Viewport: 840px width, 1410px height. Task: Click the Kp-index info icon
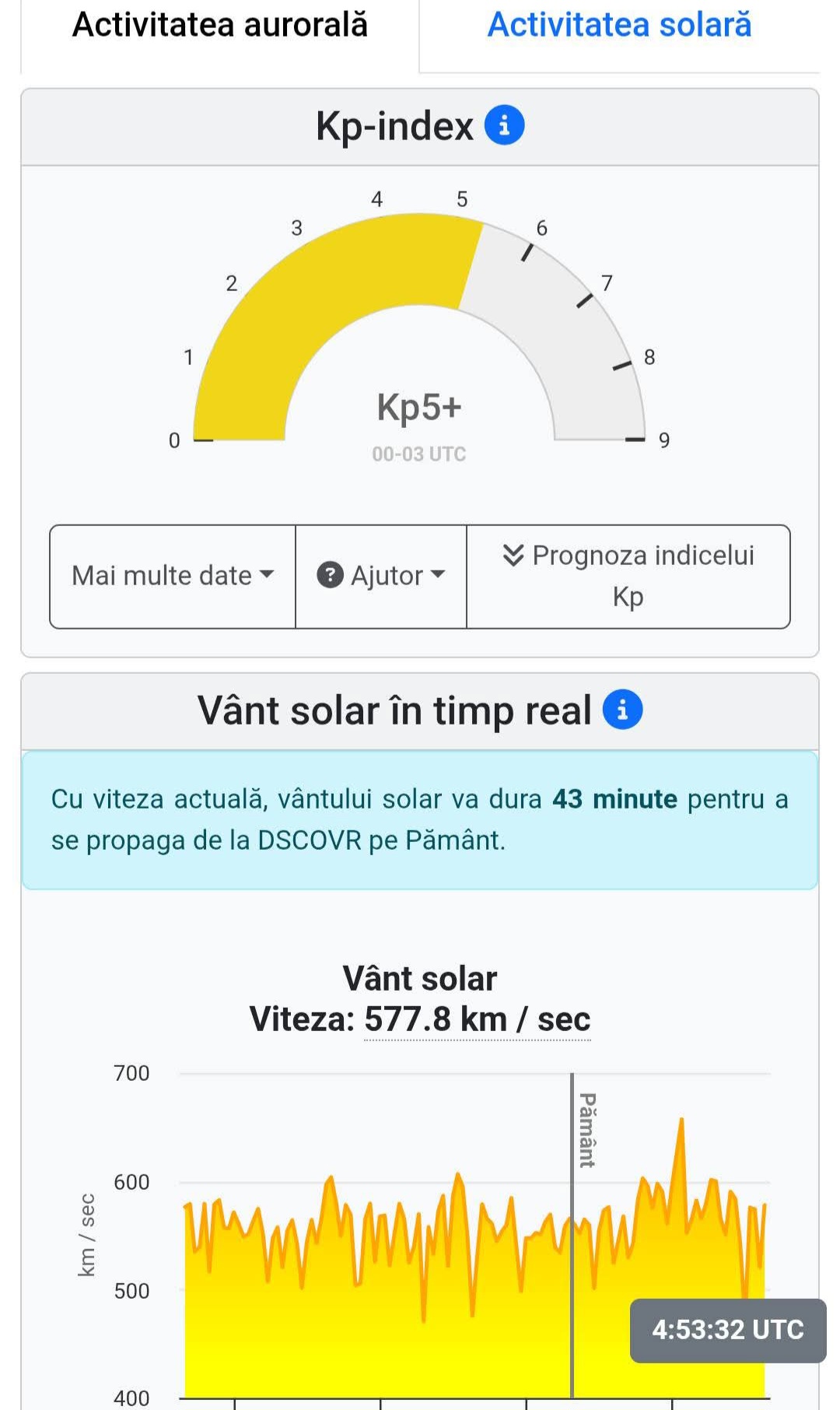click(507, 125)
